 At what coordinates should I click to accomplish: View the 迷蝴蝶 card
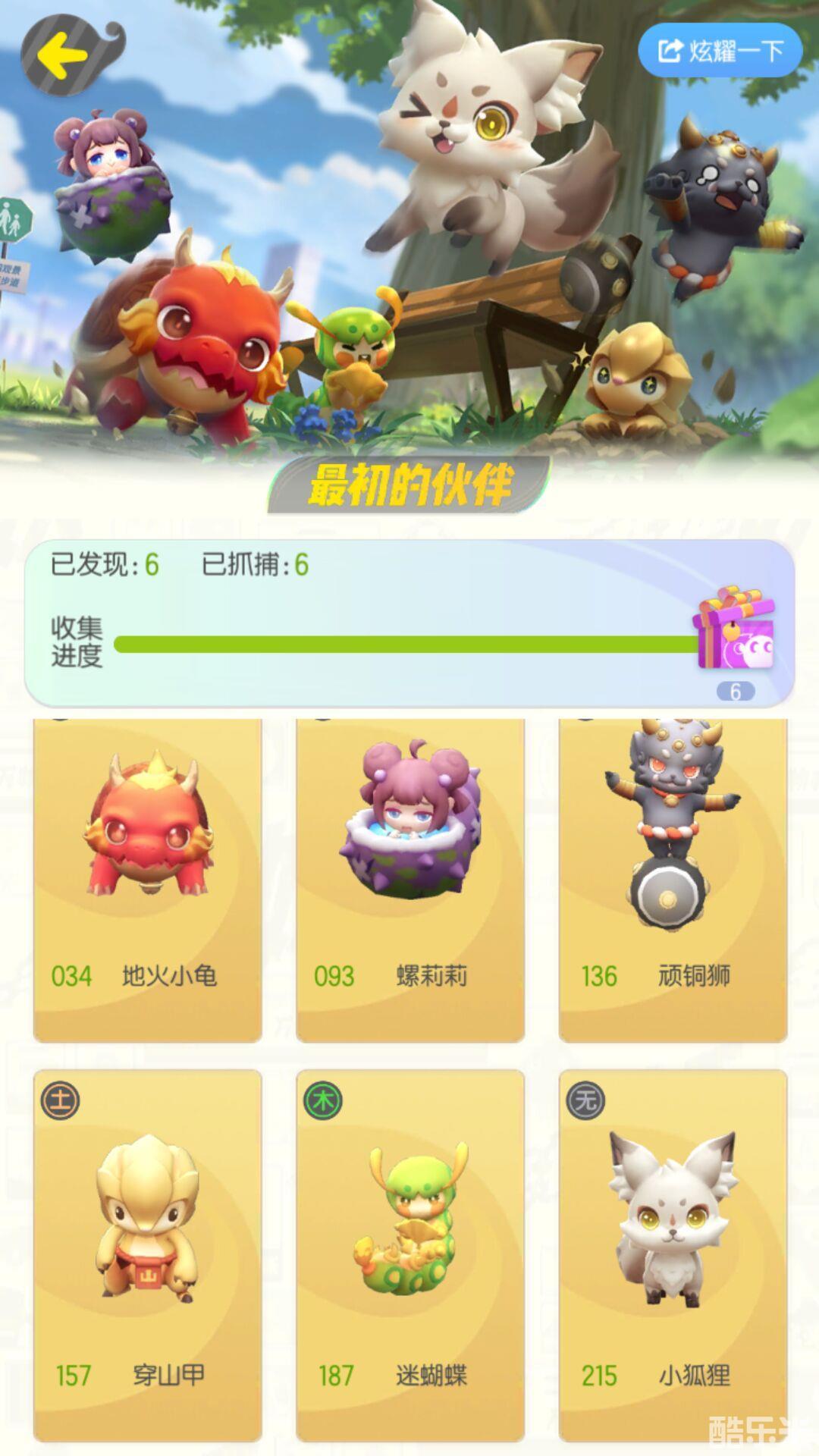pyautogui.click(x=410, y=1255)
